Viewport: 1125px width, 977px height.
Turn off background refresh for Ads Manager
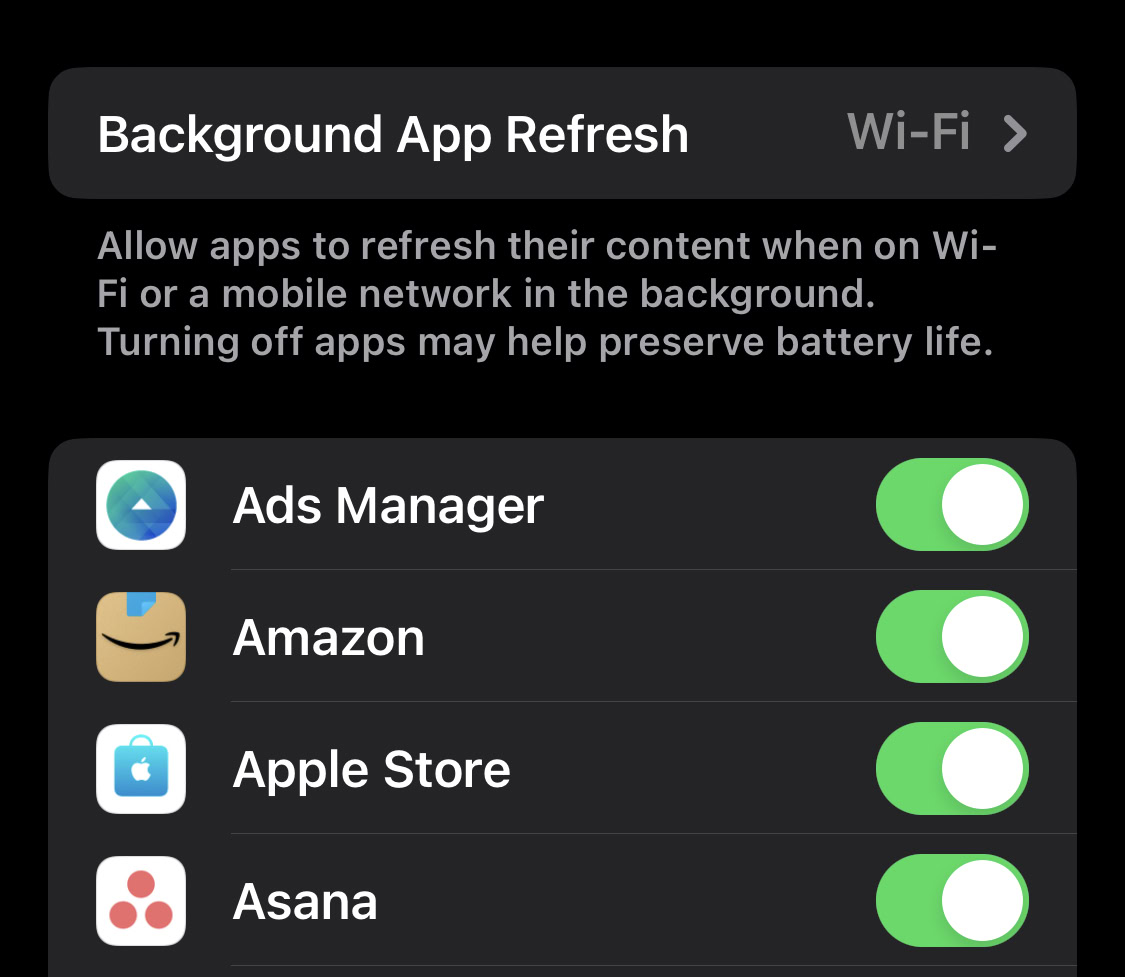[x=951, y=505]
